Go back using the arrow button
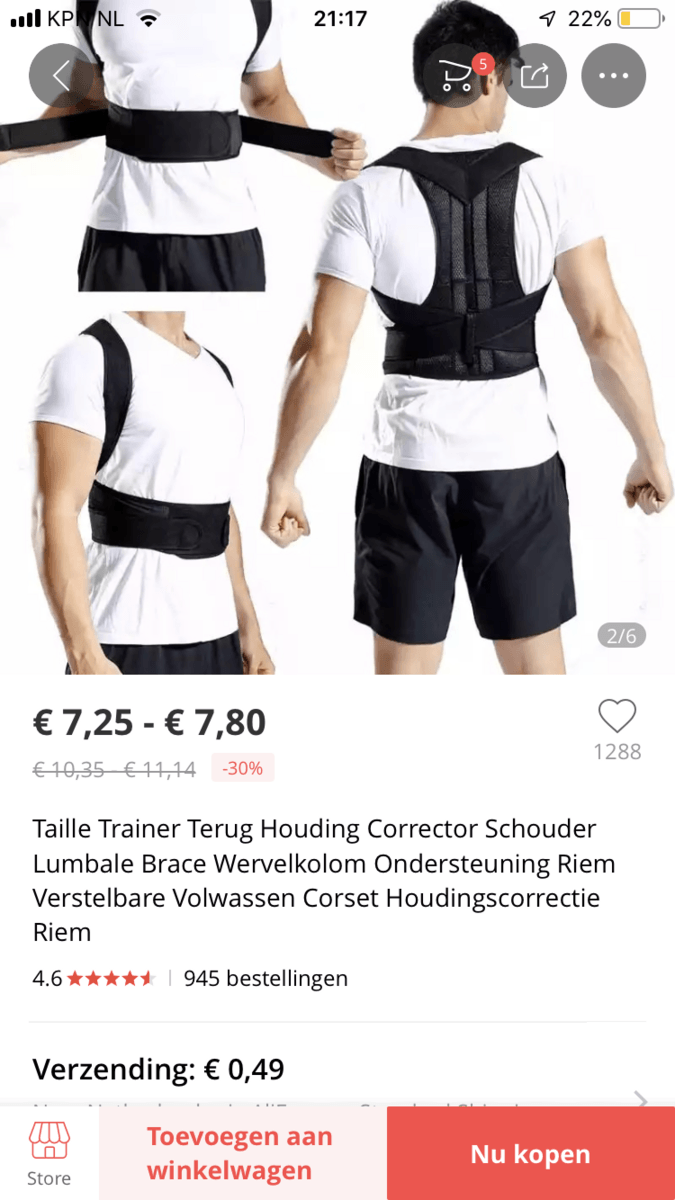The image size is (675, 1200). (61, 76)
